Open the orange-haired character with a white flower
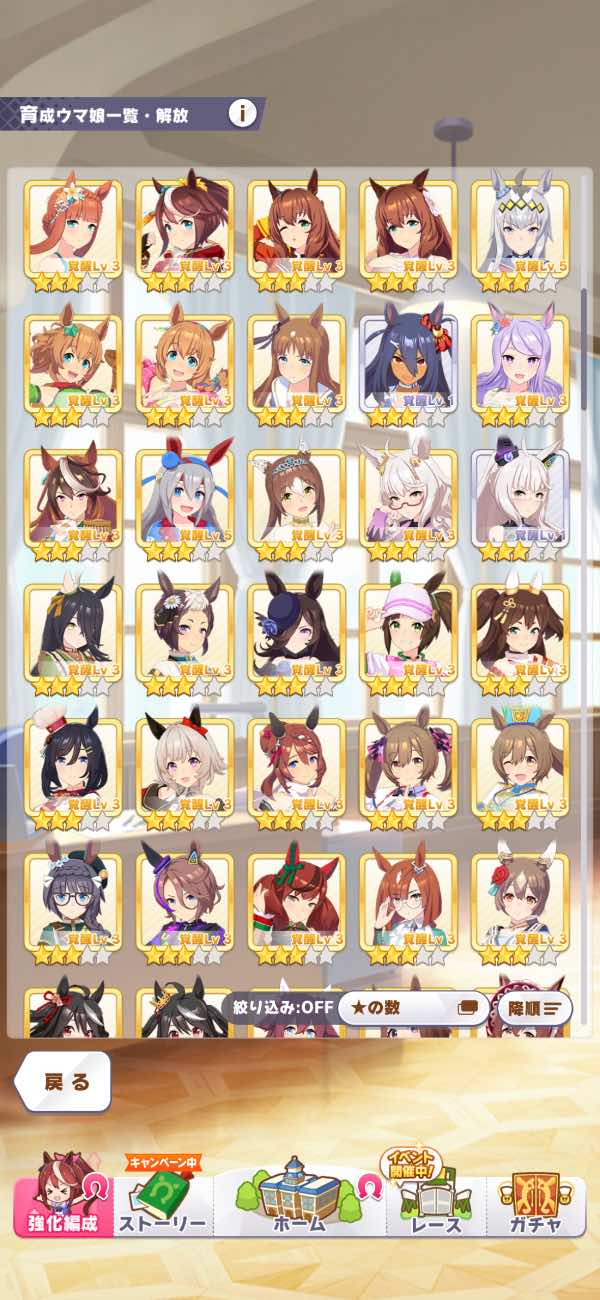 72,232
